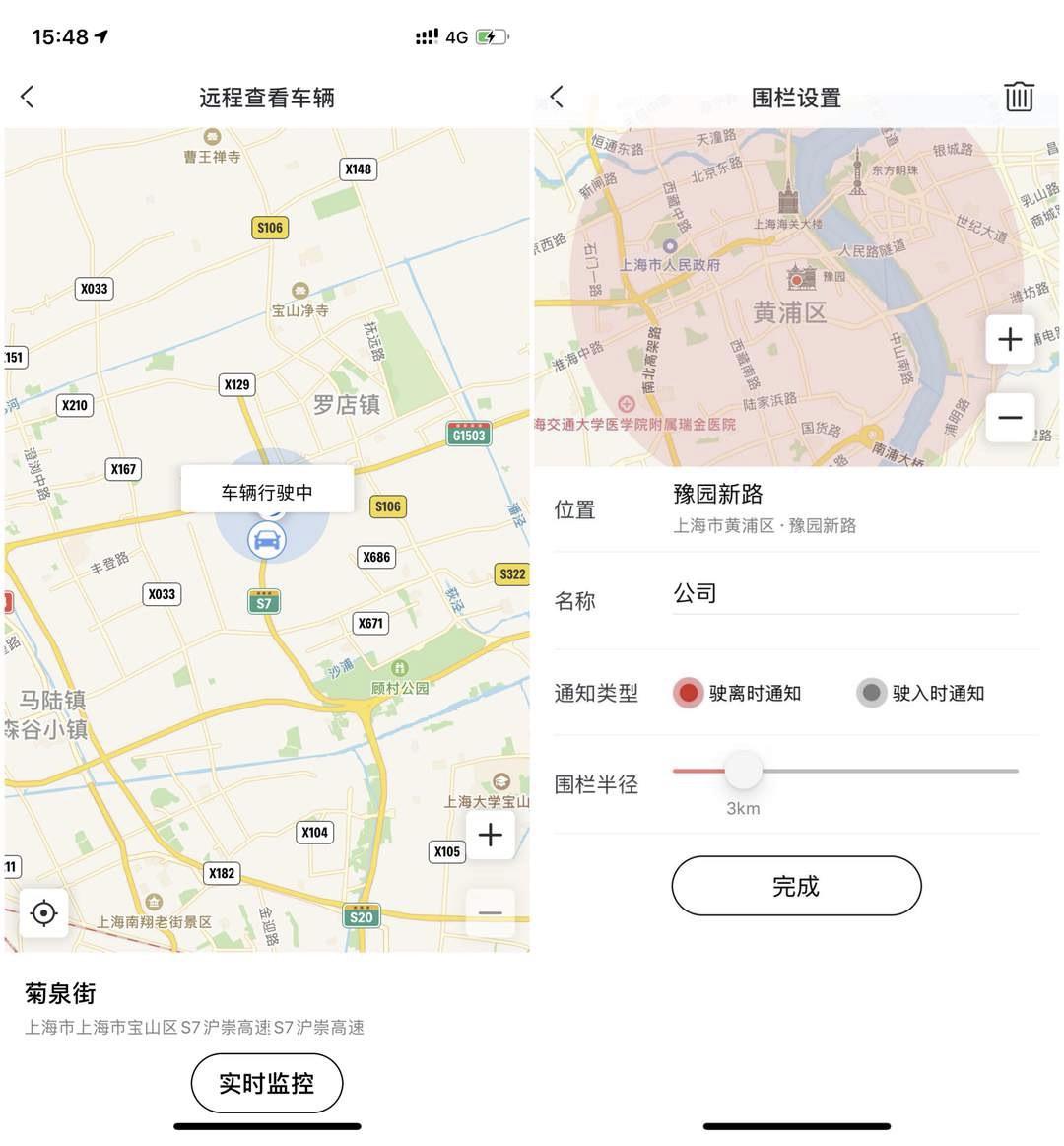
Task: Tap the S7 highway label on map
Action: (262, 601)
